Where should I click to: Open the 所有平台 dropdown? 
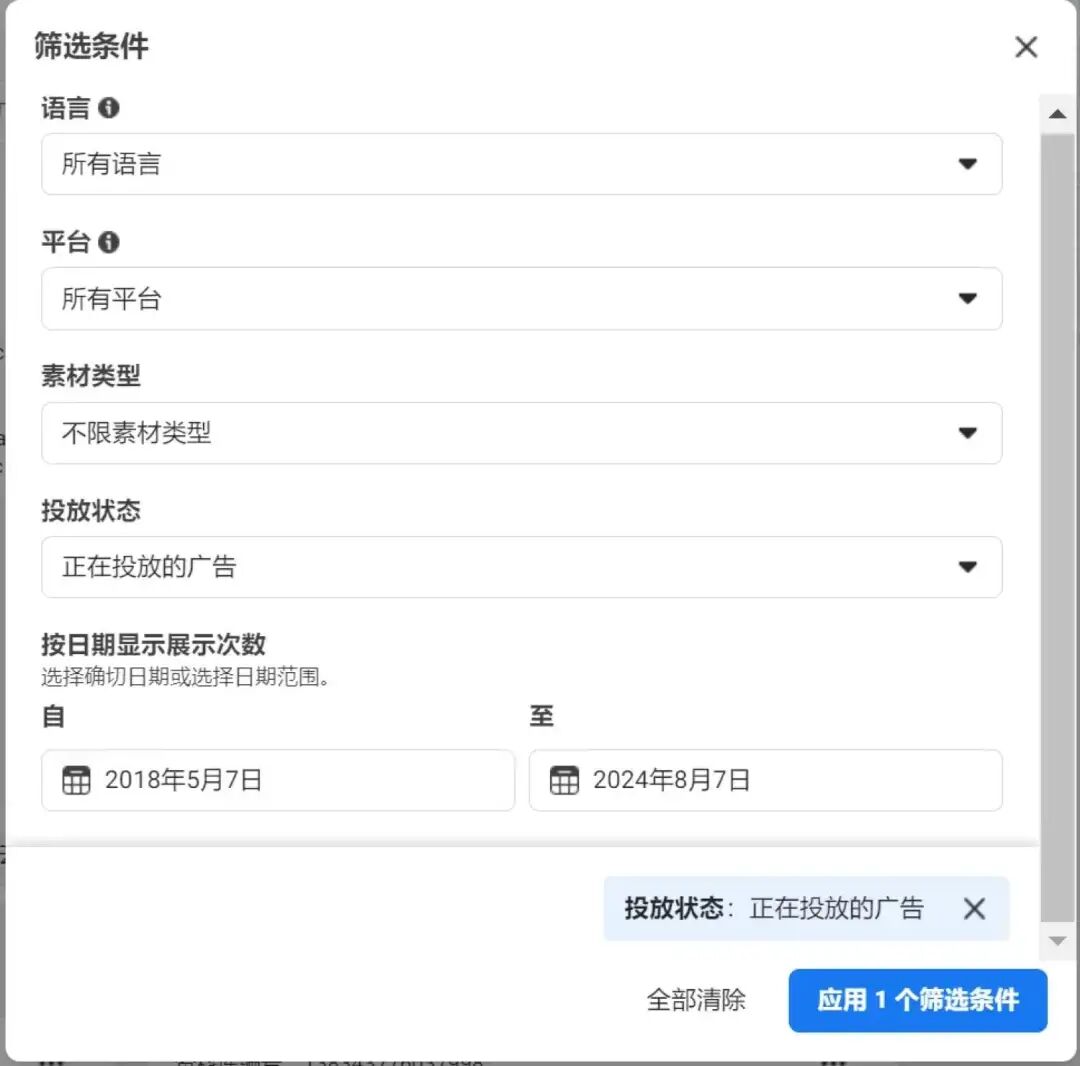coord(521,298)
